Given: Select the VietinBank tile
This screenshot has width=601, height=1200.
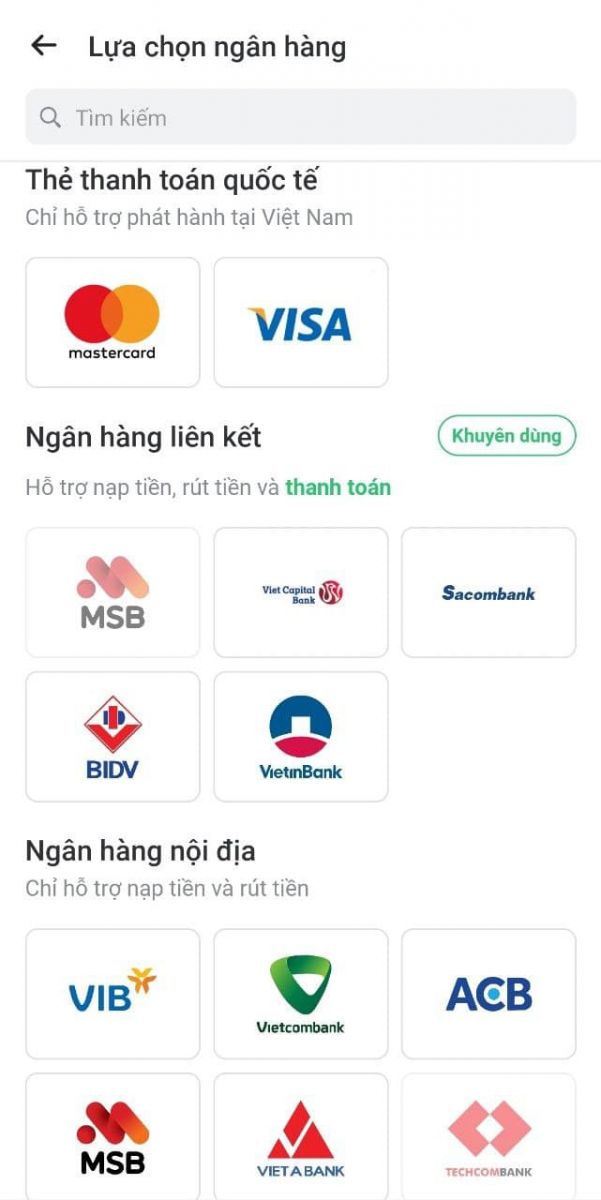Looking at the screenshot, I should [300, 736].
